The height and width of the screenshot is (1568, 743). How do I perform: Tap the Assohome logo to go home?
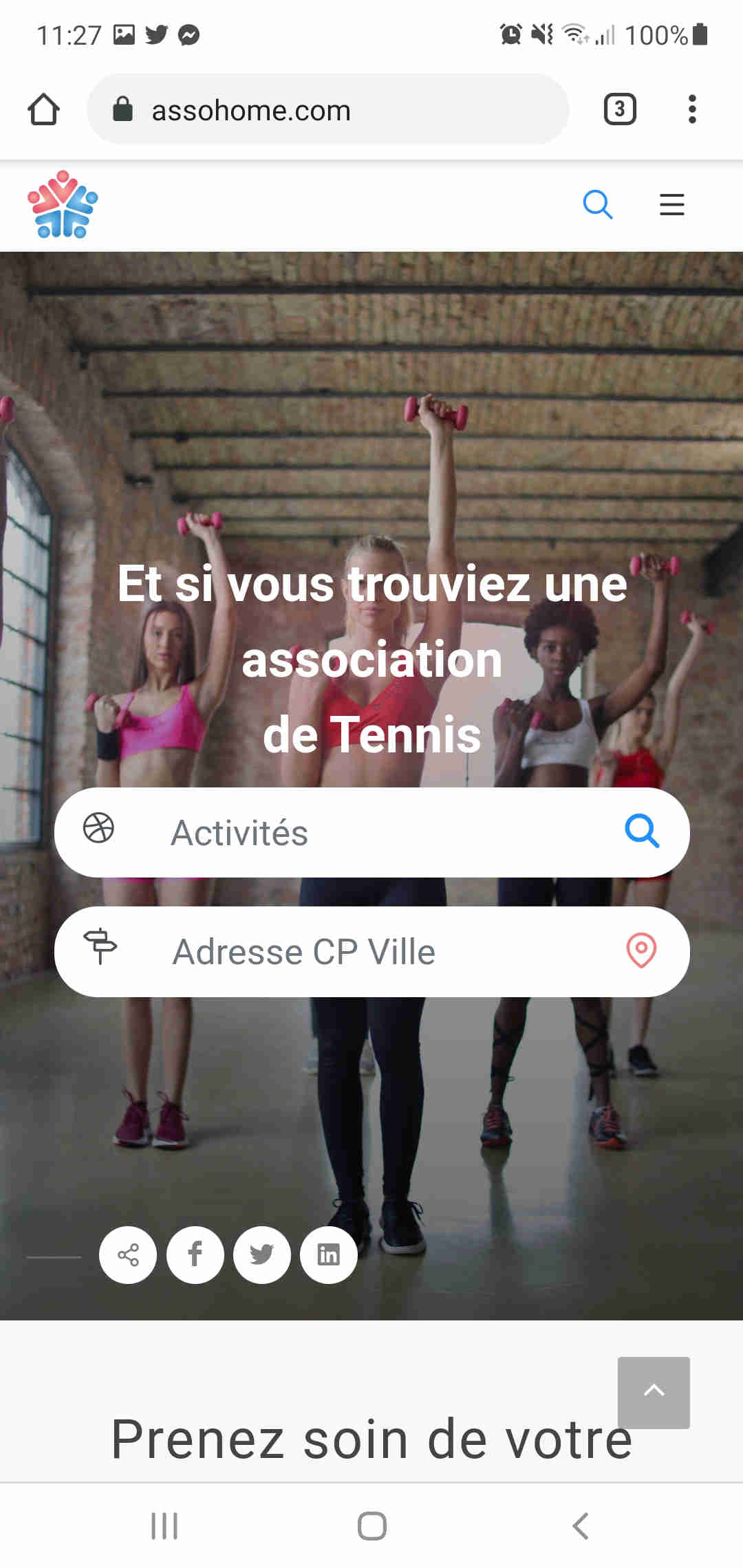(63, 204)
